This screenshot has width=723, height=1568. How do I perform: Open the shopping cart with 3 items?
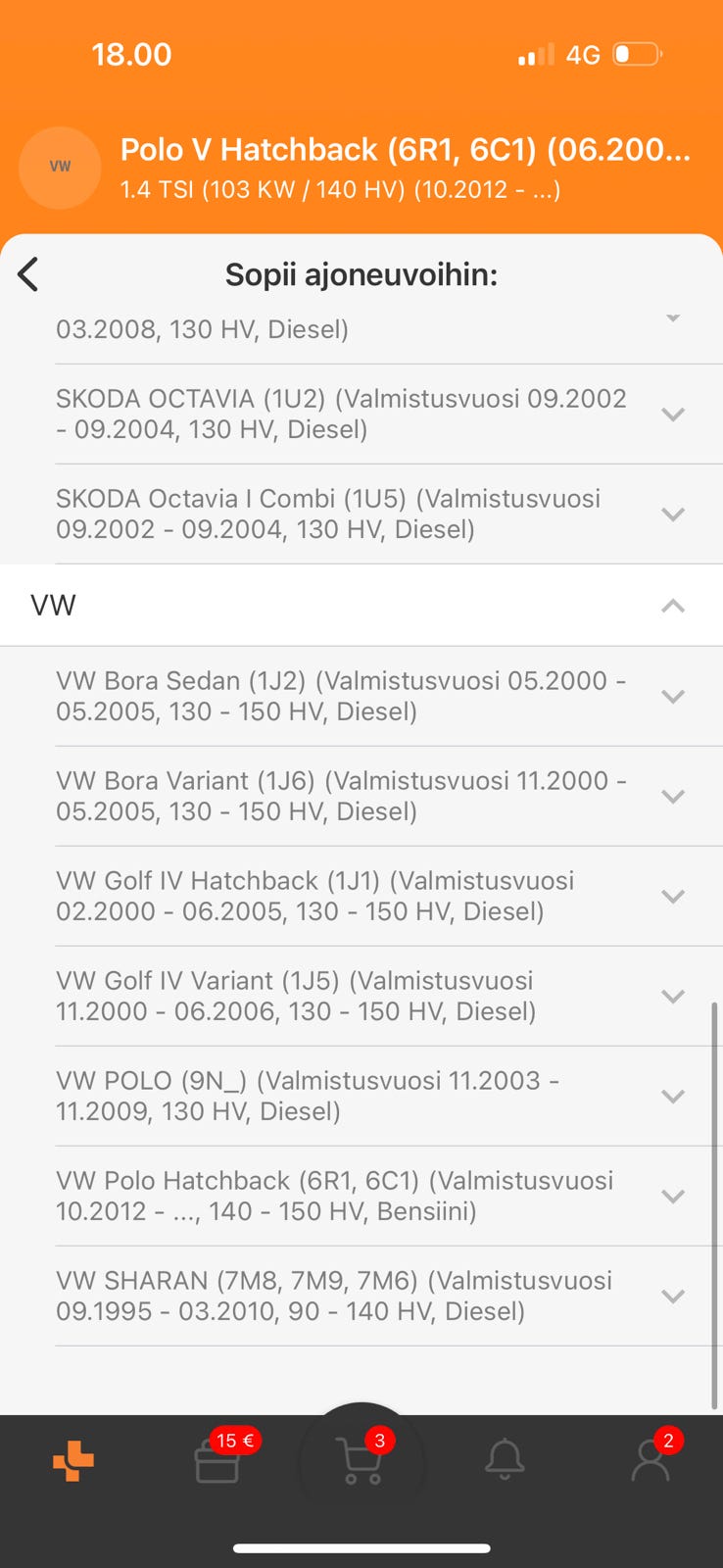(360, 1461)
